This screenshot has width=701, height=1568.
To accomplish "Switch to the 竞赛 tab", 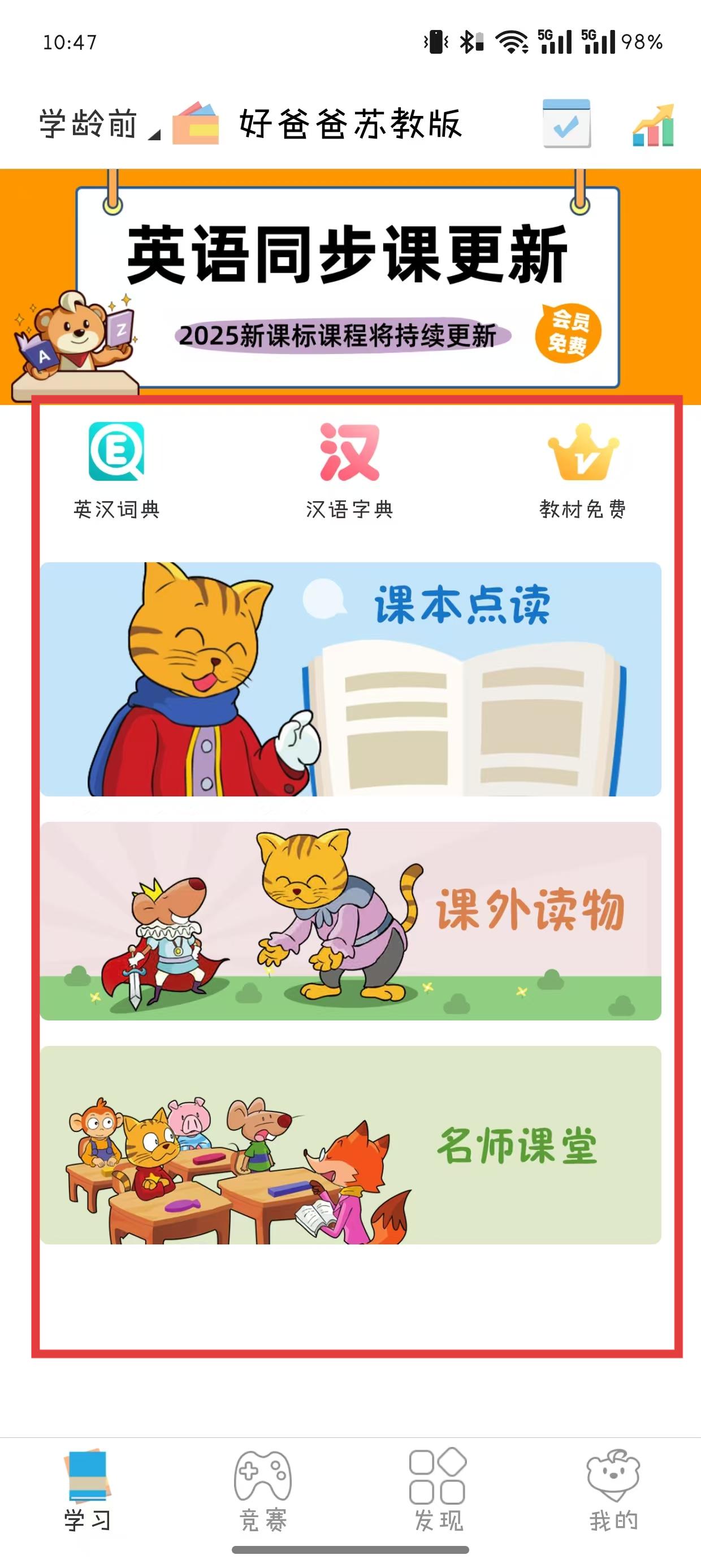I will [263, 1491].
